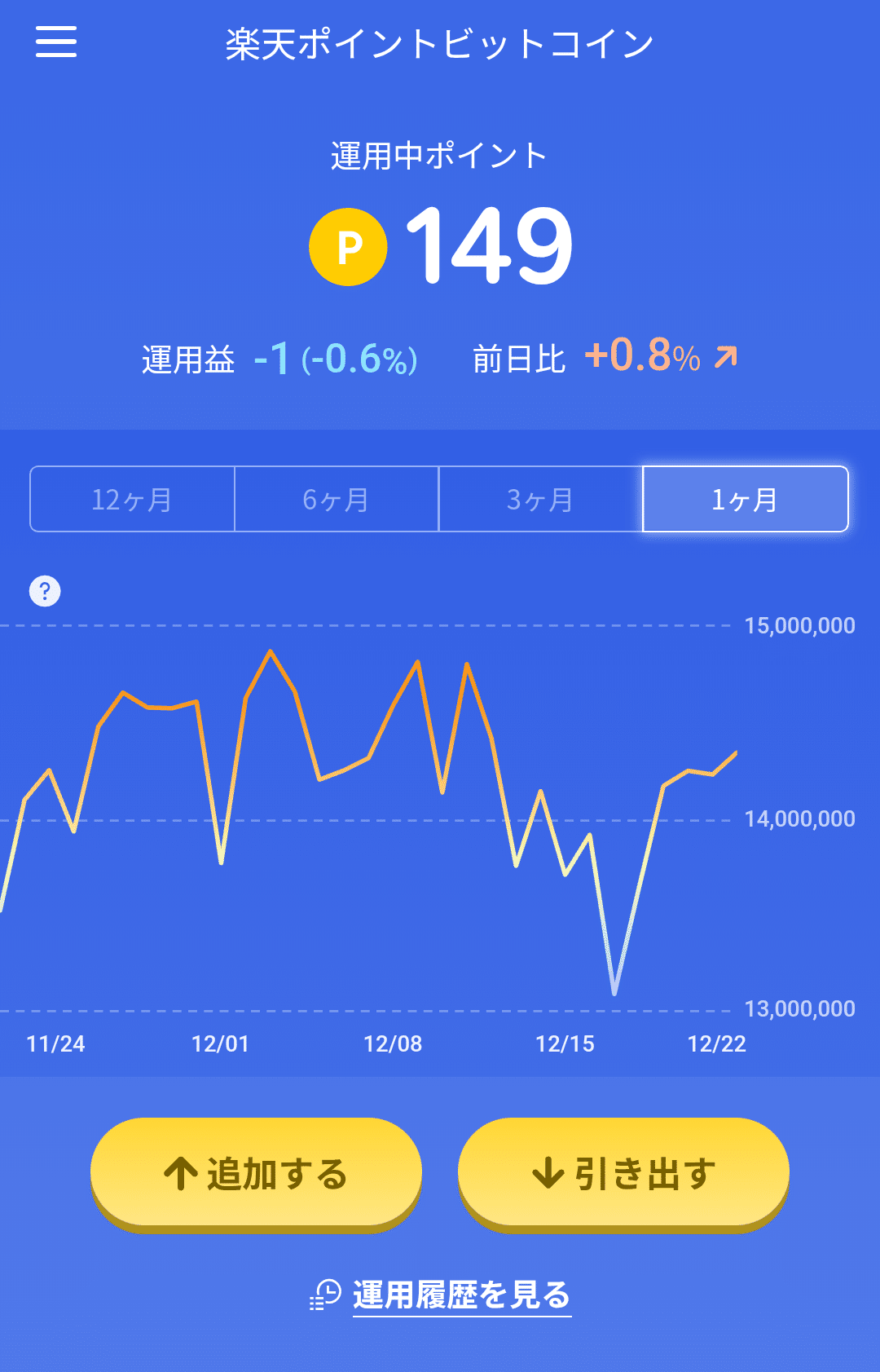Show the 3ヶ月 chart period
Screen dimensions: 880x1372
[540, 499]
